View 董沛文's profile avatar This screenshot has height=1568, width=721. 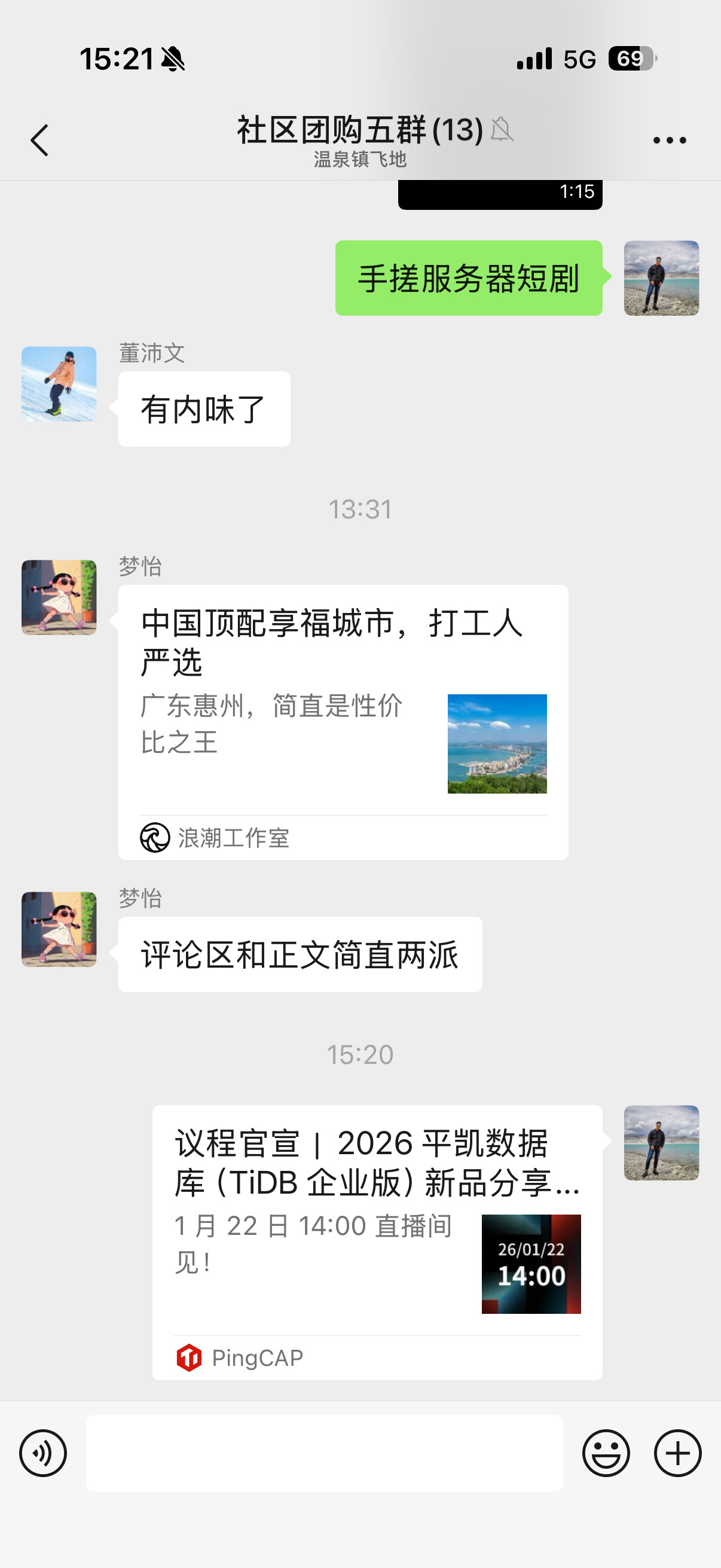(x=59, y=384)
